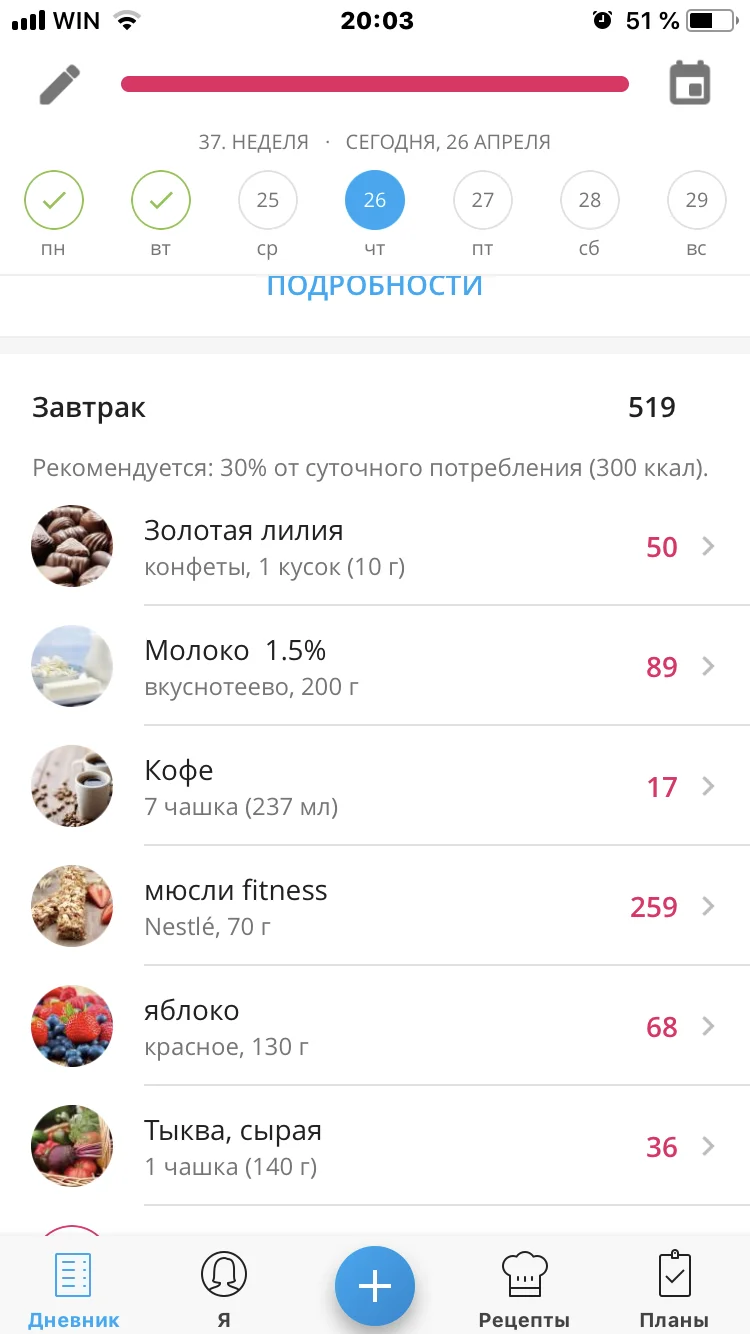Tap the blue plus add button
Image resolution: width=750 pixels, height=1334 pixels.
(375, 1286)
